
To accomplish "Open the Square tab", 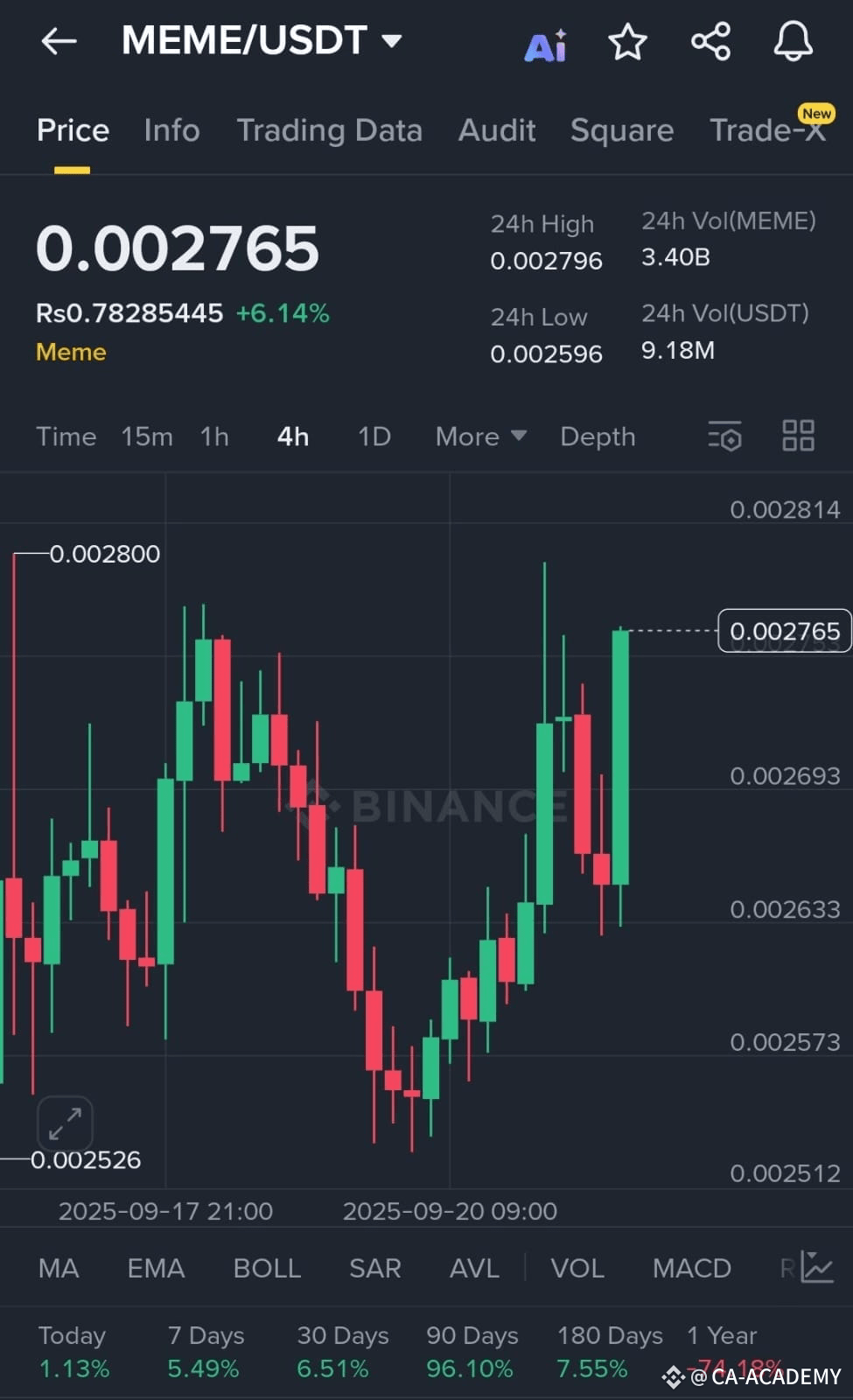I will pos(621,130).
